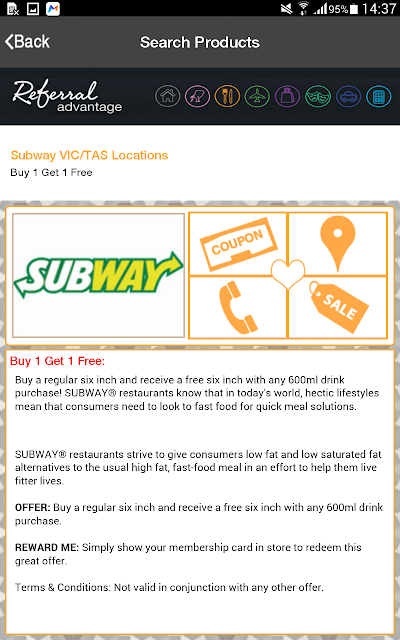
Task: Open the pink beauty category icon
Action: click(x=198, y=96)
